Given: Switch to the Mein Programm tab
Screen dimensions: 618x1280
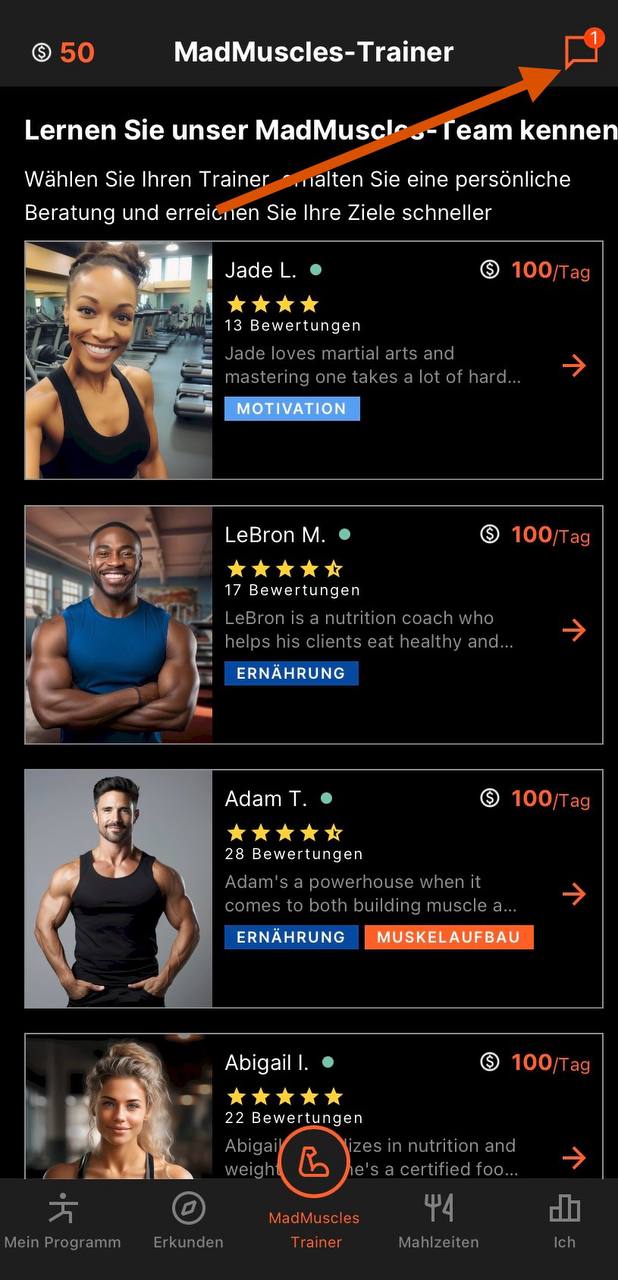Looking at the screenshot, I should click(x=63, y=1222).
